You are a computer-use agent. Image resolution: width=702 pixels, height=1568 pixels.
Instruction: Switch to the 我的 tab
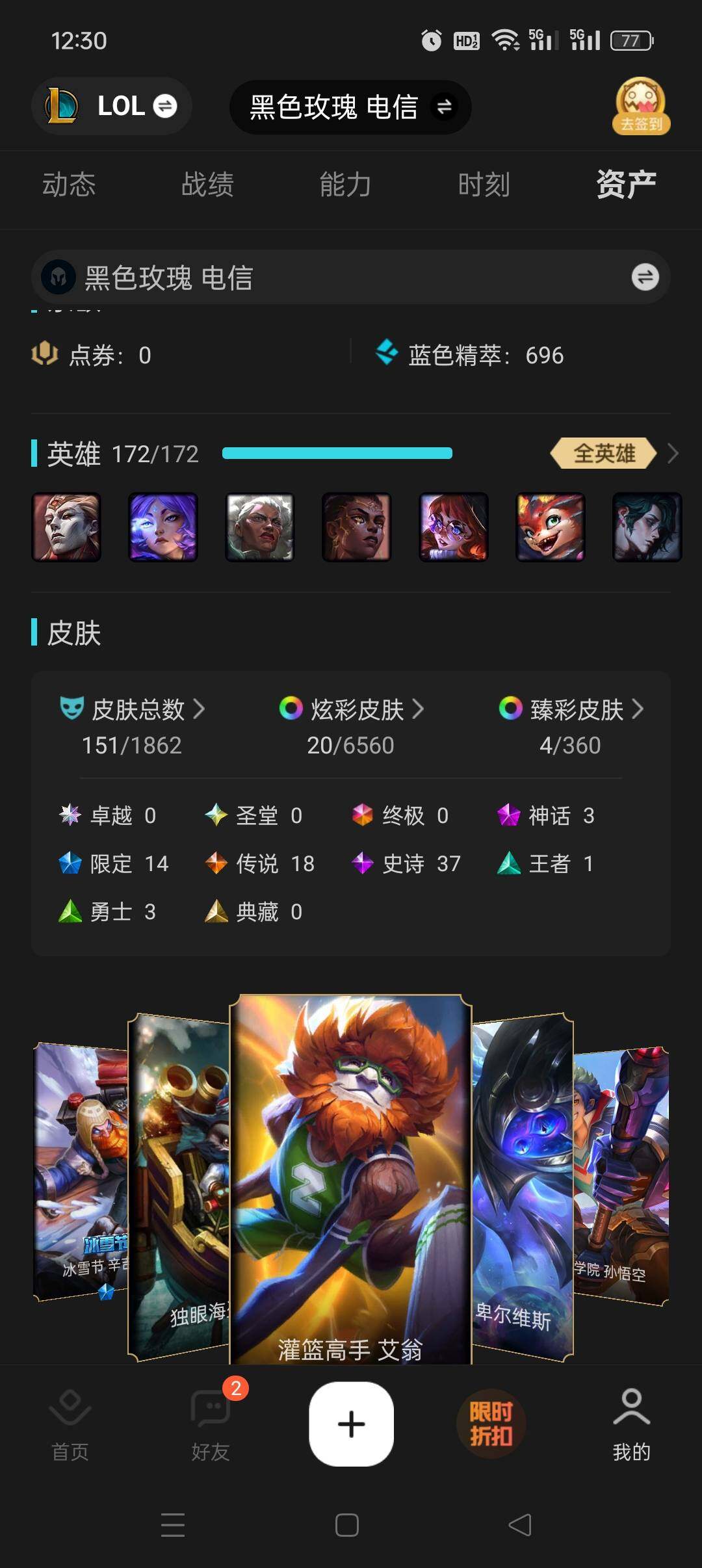coord(631,1424)
